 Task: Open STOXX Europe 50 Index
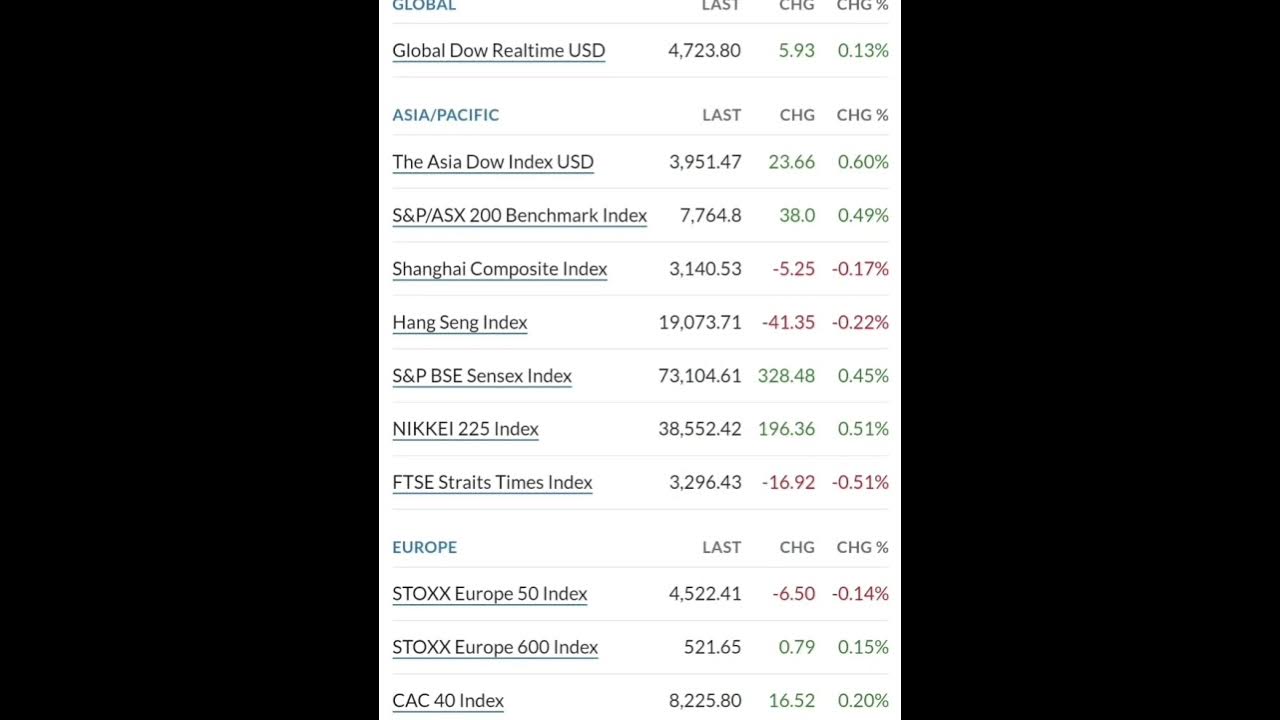489,594
